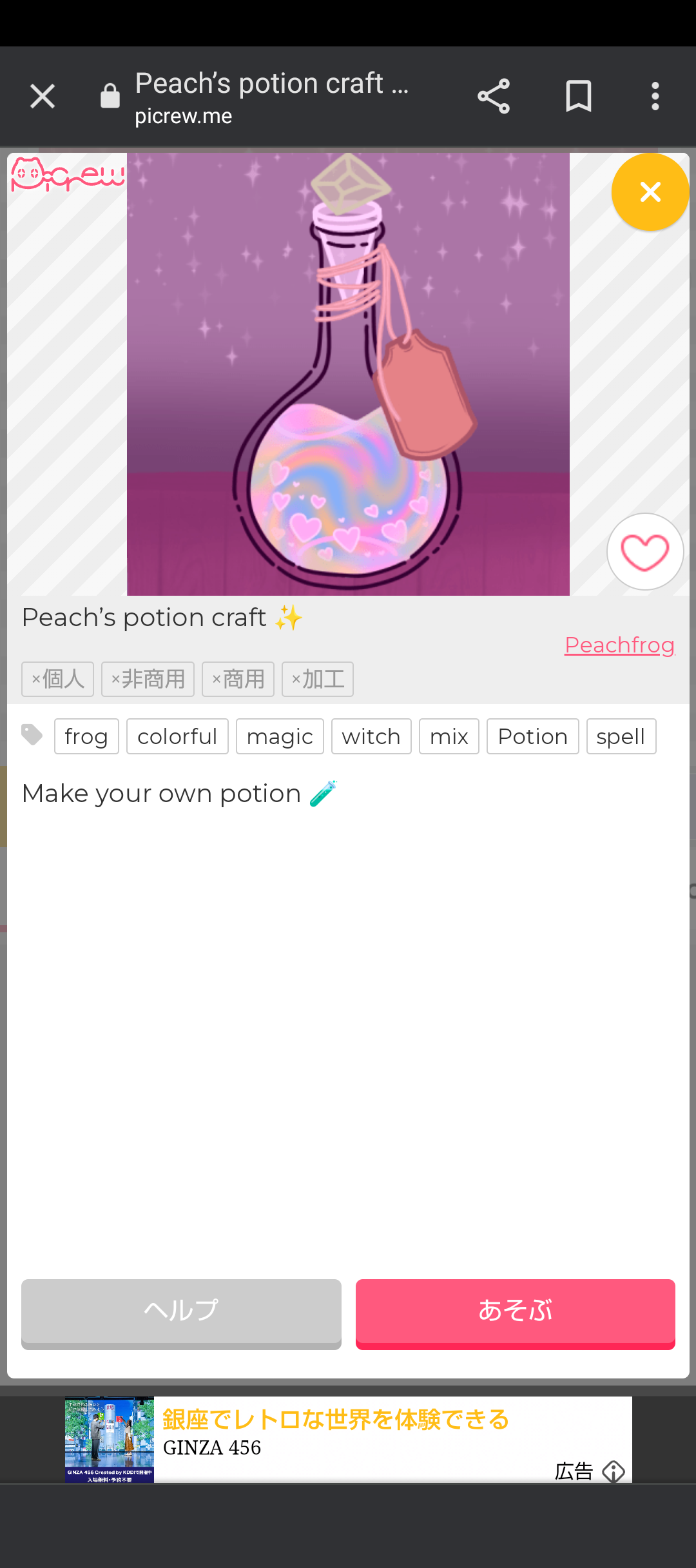Select the magic tag

280,736
